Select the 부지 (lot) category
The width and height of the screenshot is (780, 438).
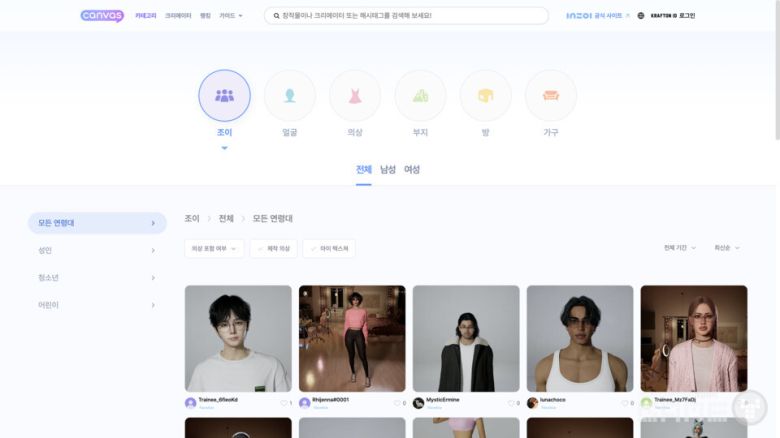420,96
